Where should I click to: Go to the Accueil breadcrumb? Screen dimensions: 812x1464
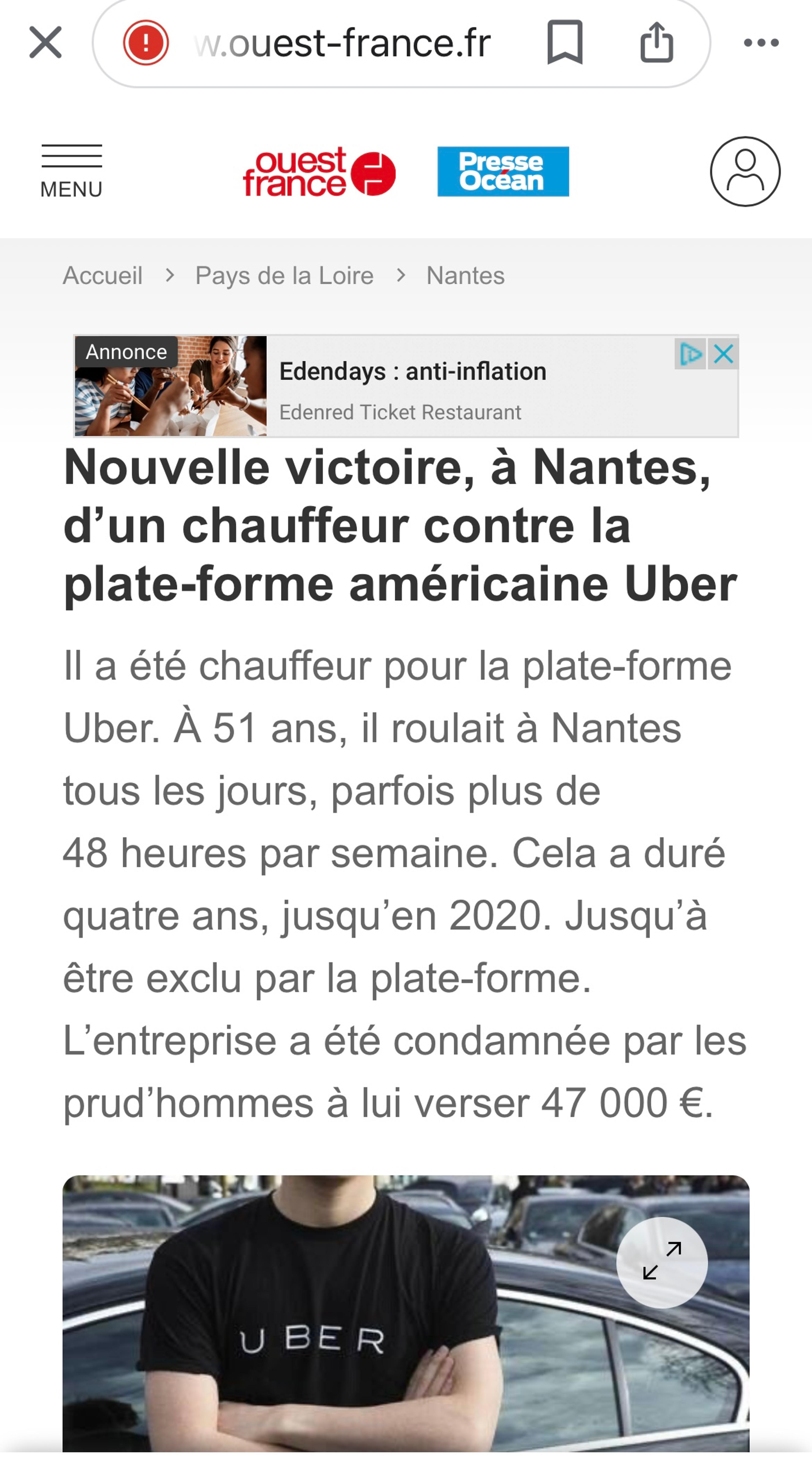(x=103, y=276)
